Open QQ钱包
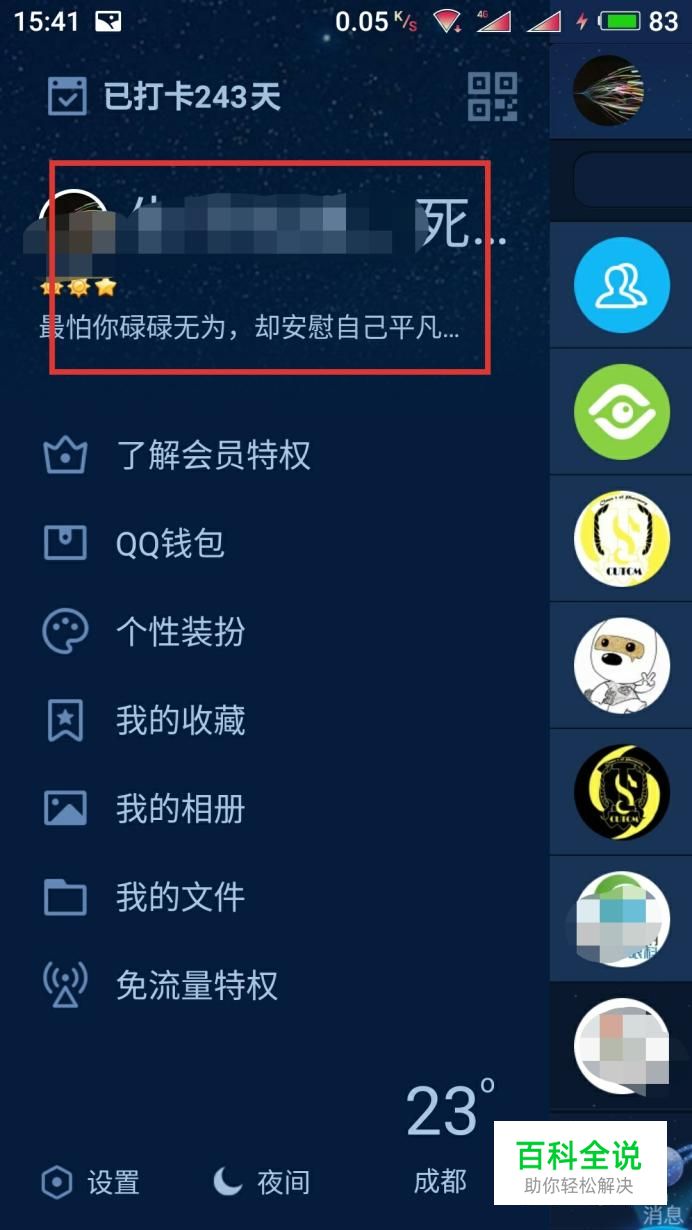 coord(134,544)
